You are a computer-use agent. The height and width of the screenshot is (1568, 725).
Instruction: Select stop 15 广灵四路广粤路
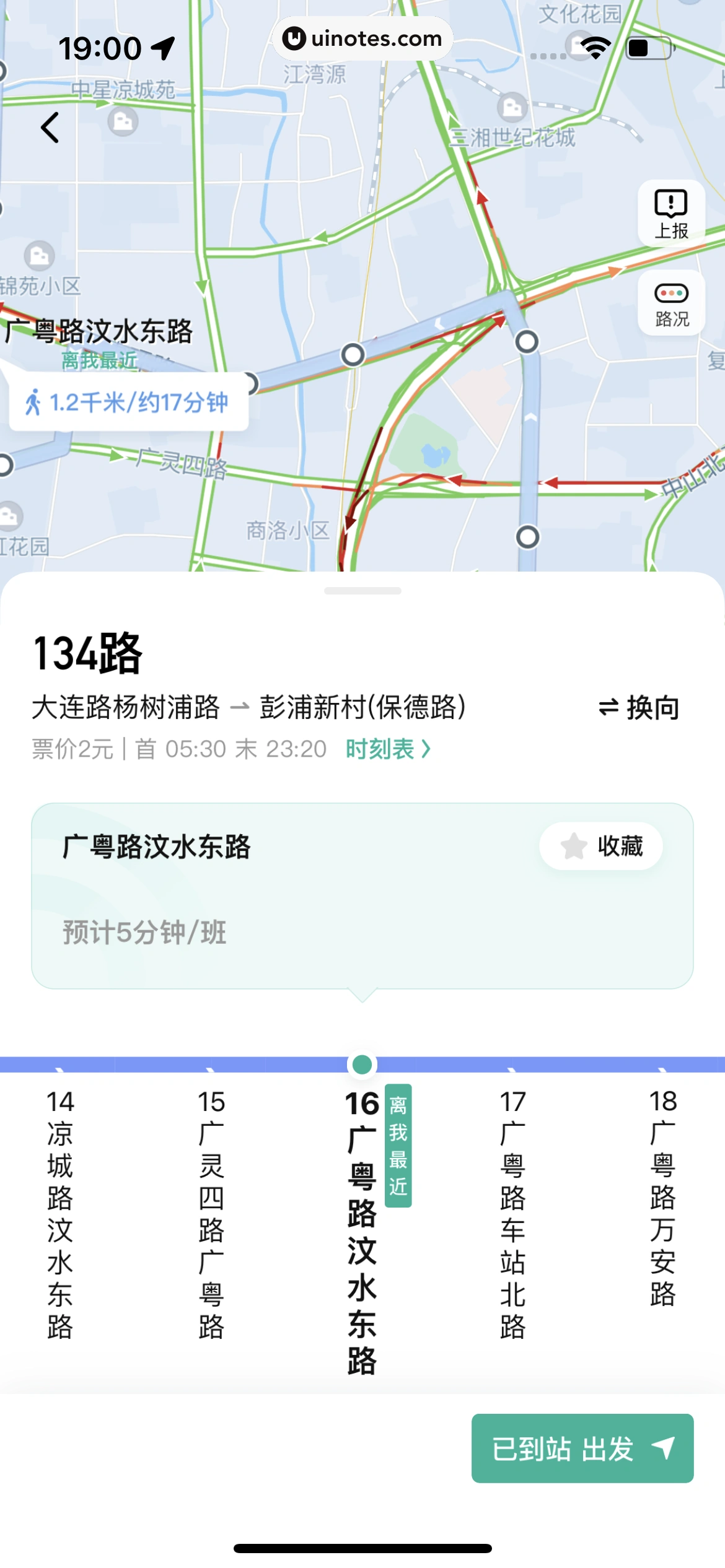[x=211, y=1214]
